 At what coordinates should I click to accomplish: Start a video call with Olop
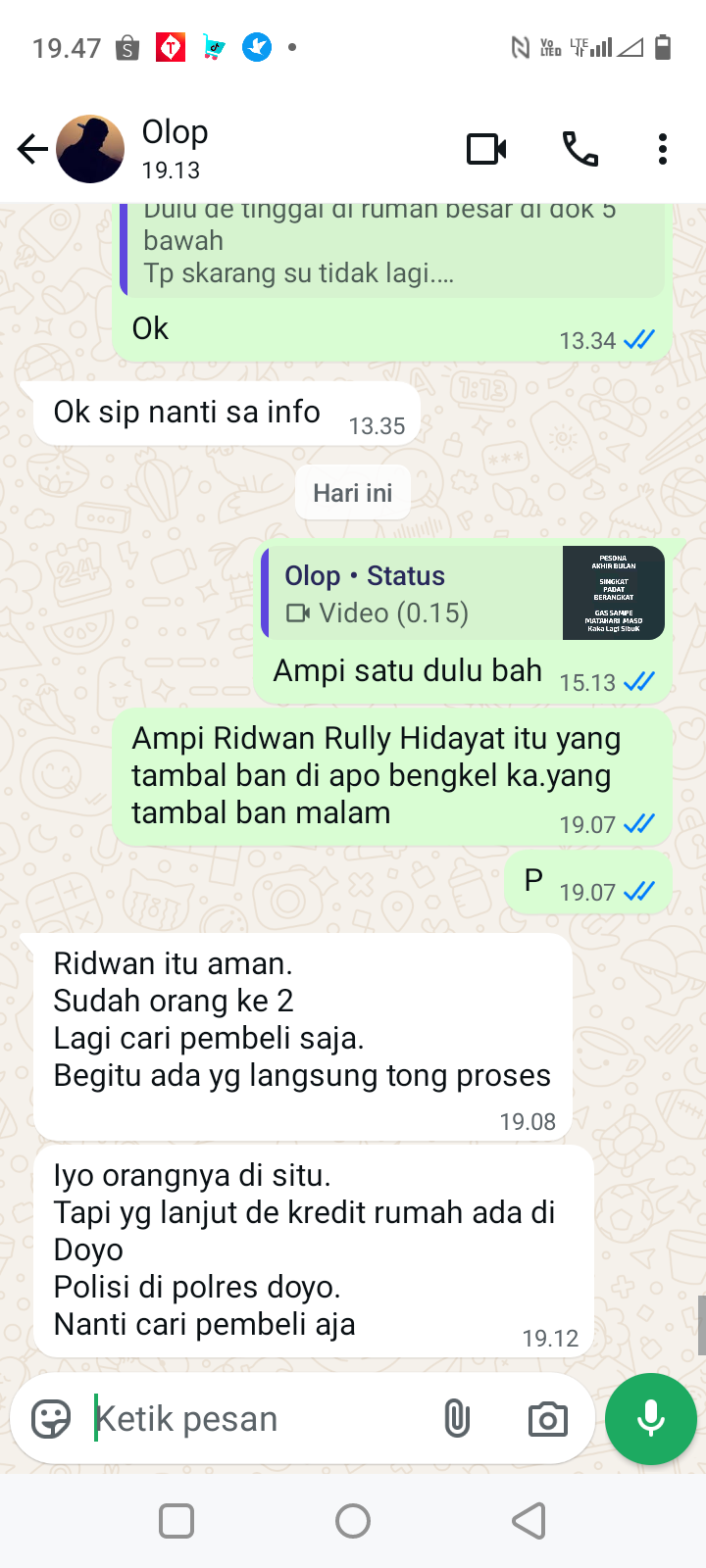click(x=486, y=149)
